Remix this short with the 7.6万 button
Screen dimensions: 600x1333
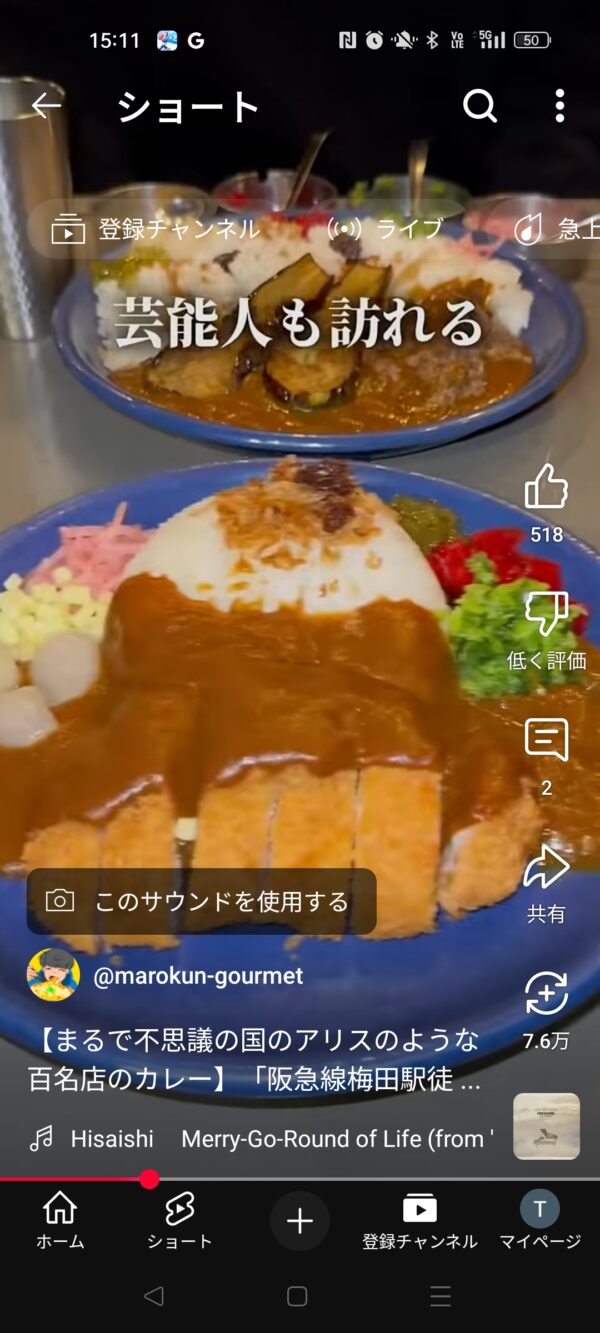(546, 995)
